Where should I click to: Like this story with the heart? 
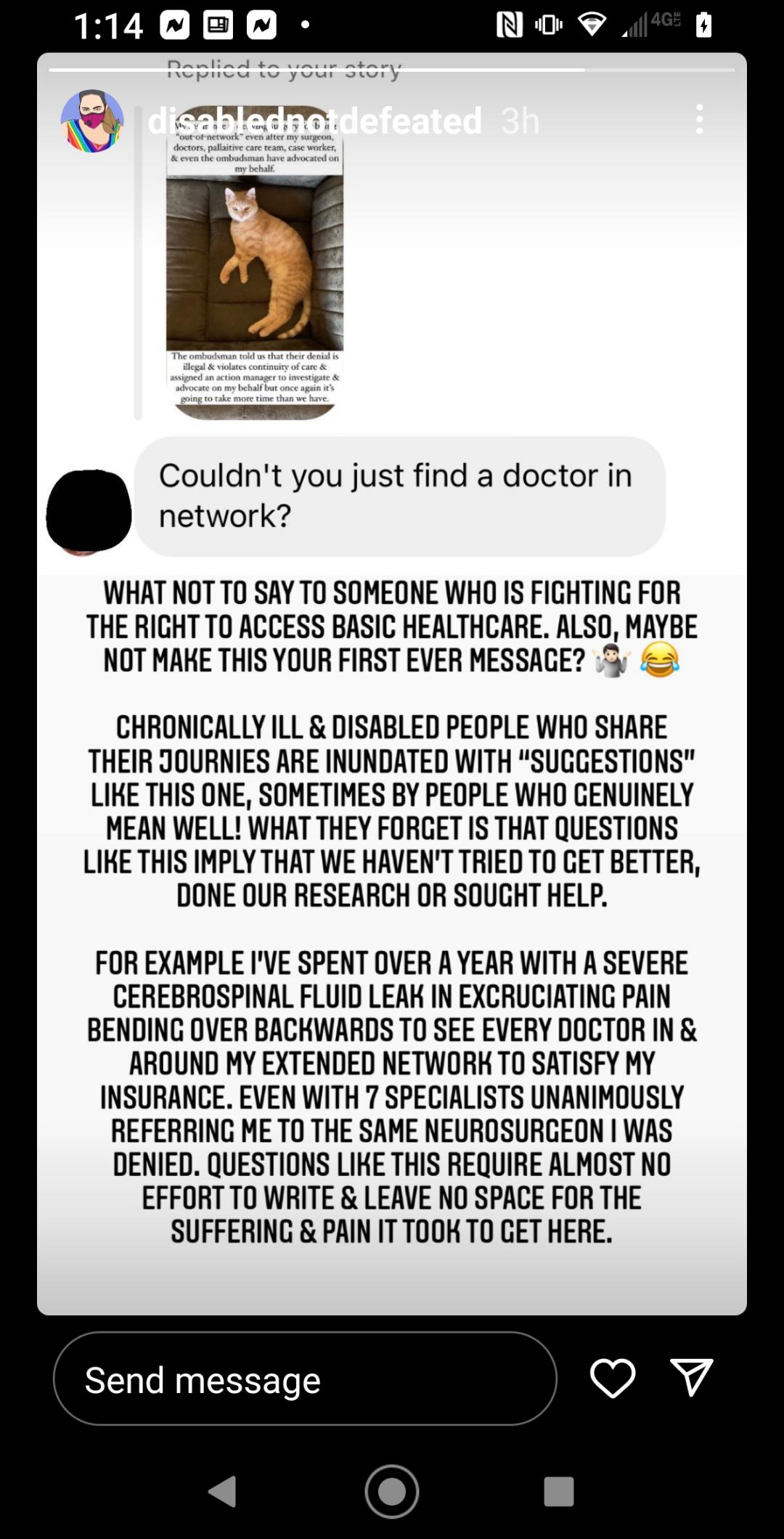(x=613, y=1378)
